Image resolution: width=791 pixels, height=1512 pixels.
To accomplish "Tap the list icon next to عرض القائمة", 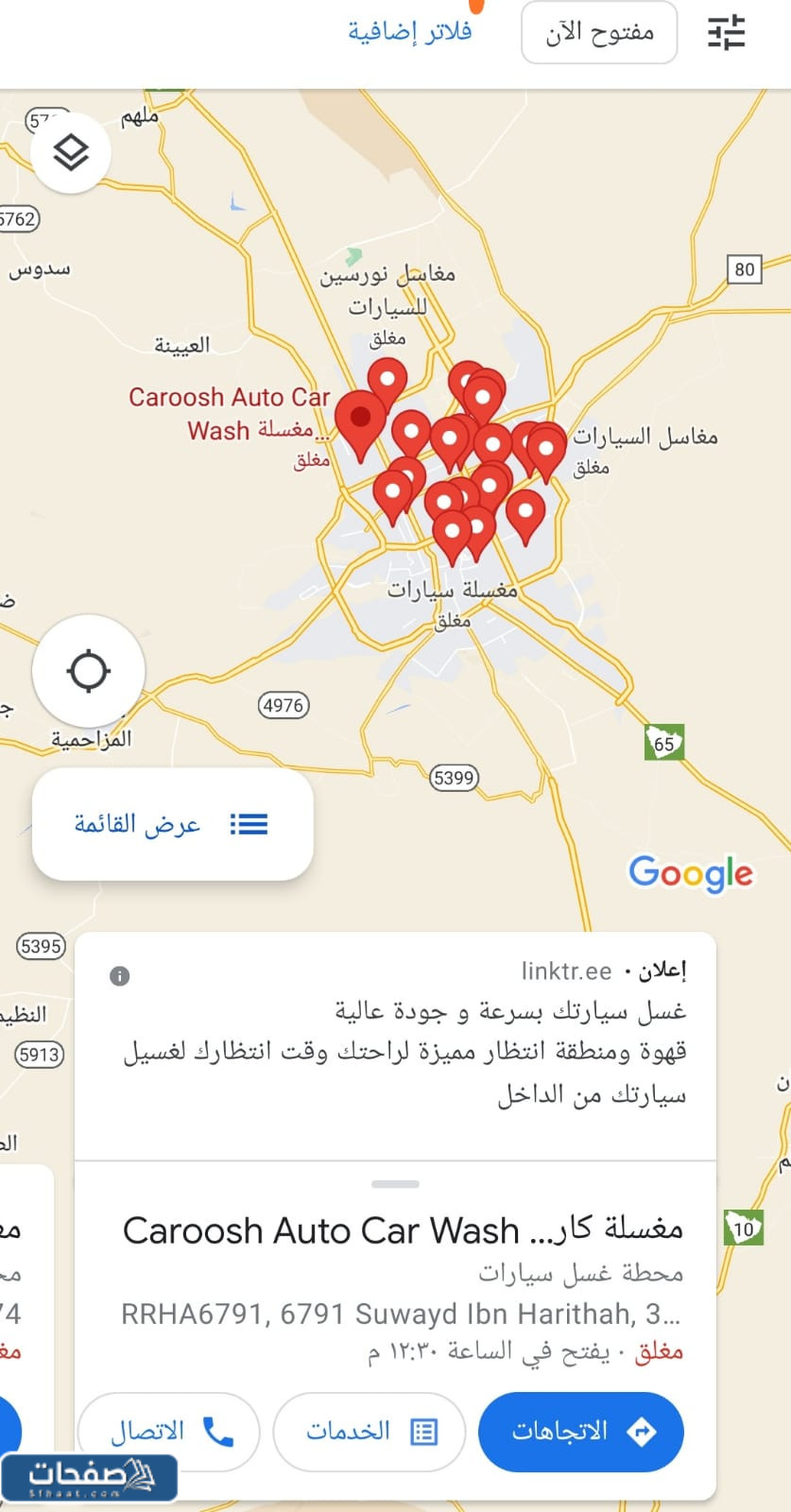I will coord(248,823).
